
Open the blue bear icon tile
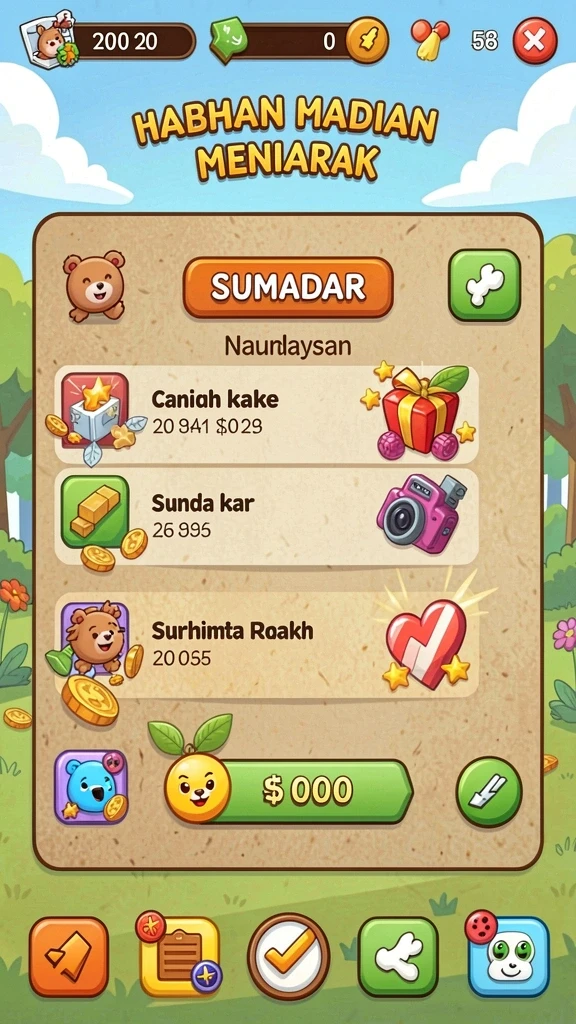[x=91, y=787]
